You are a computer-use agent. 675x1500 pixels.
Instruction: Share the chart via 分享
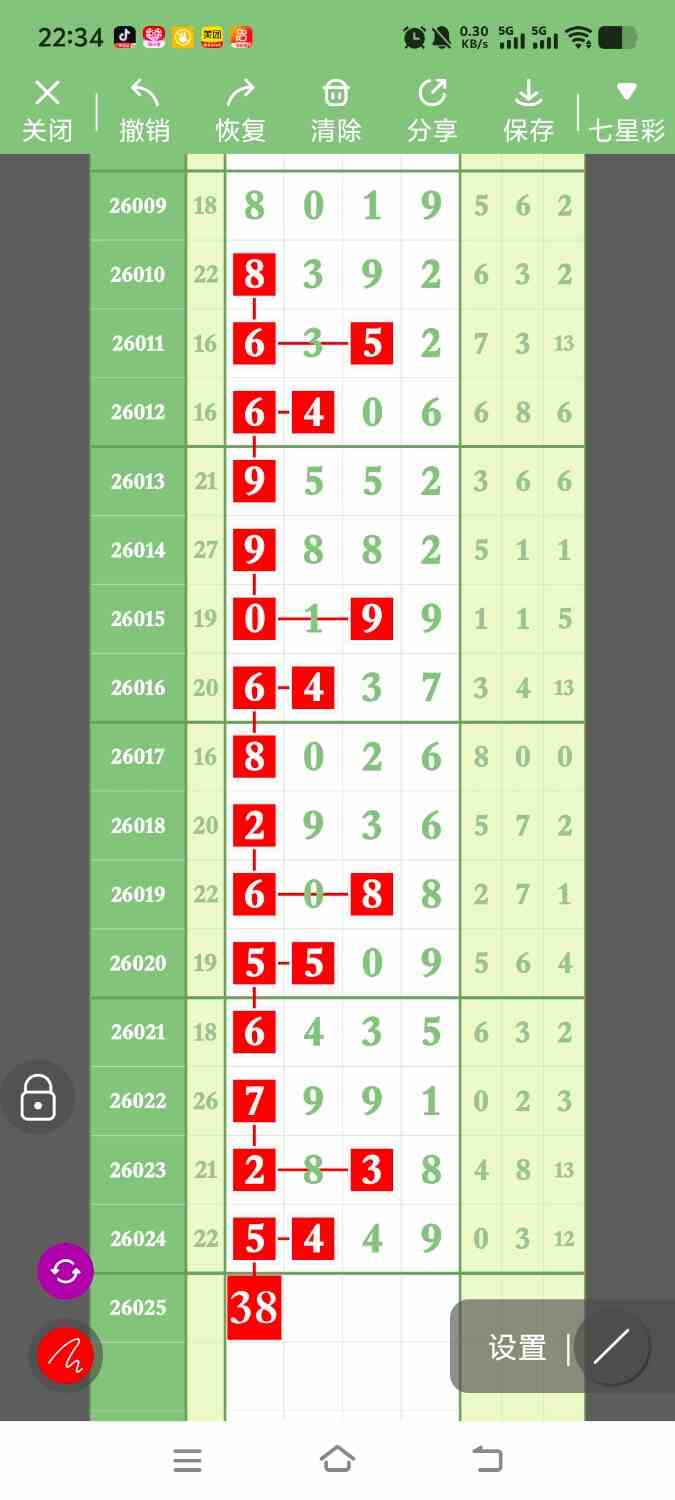(x=432, y=111)
